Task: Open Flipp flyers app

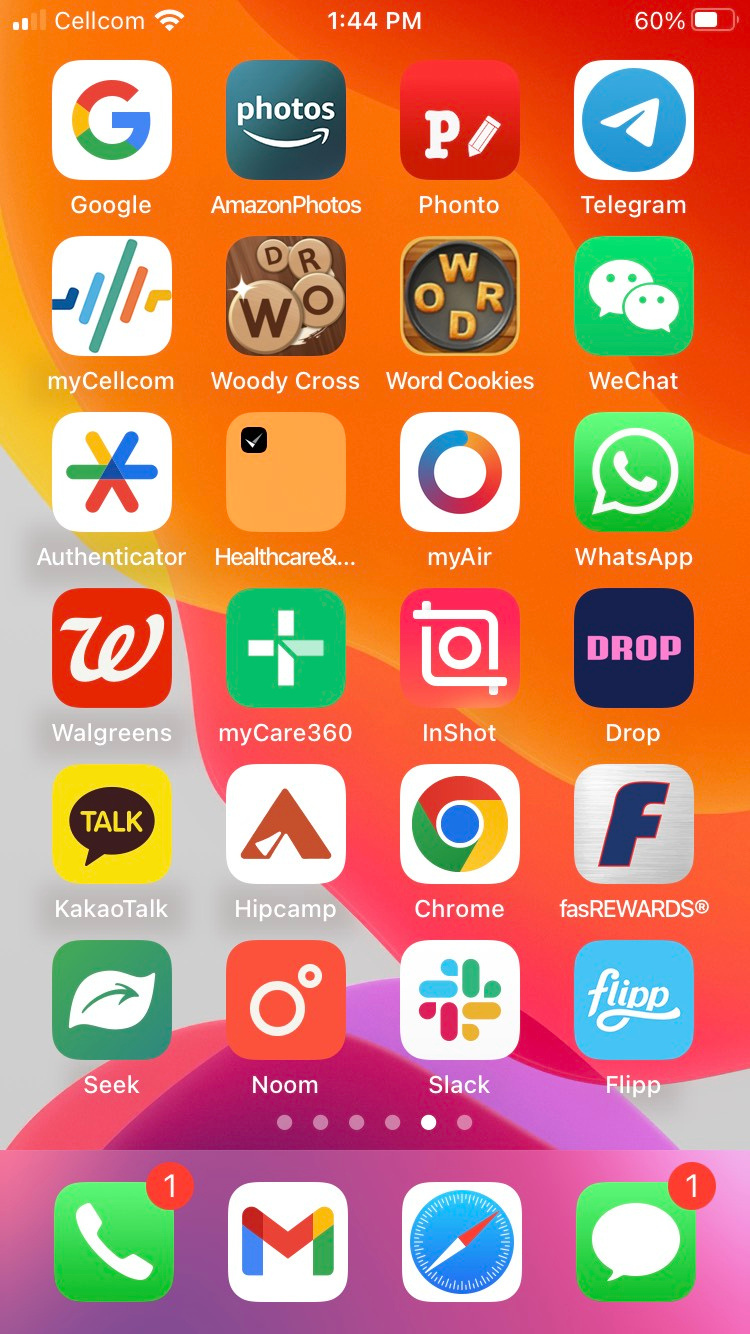Action: pos(633,1000)
